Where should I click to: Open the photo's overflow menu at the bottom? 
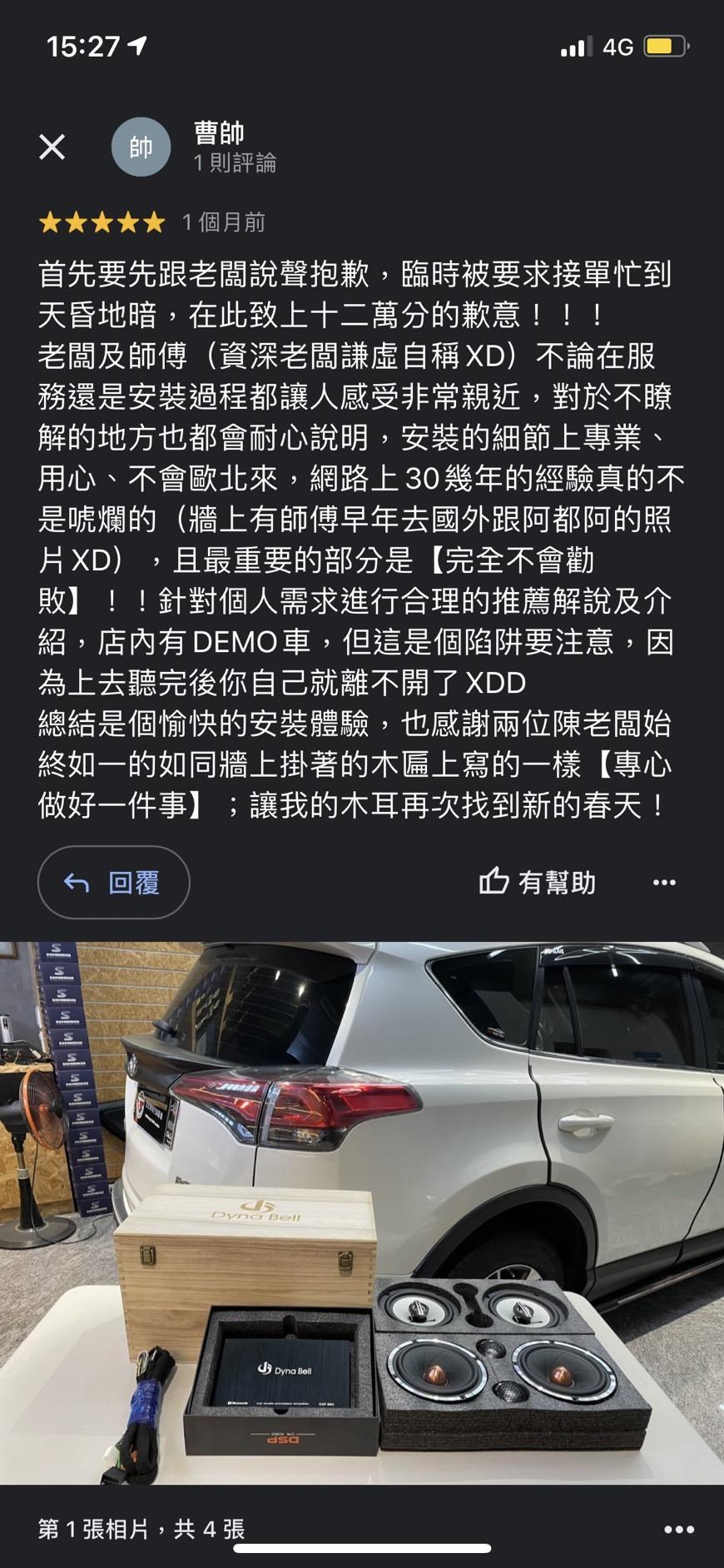[x=679, y=1529]
